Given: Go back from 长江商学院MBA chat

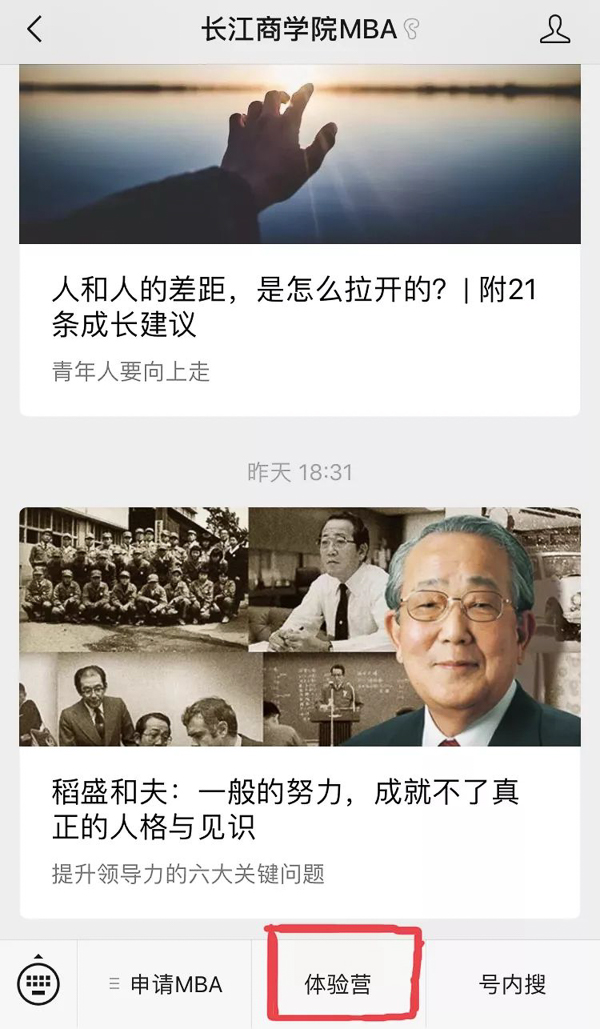Looking at the screenshot, I should tap(35, 30).
